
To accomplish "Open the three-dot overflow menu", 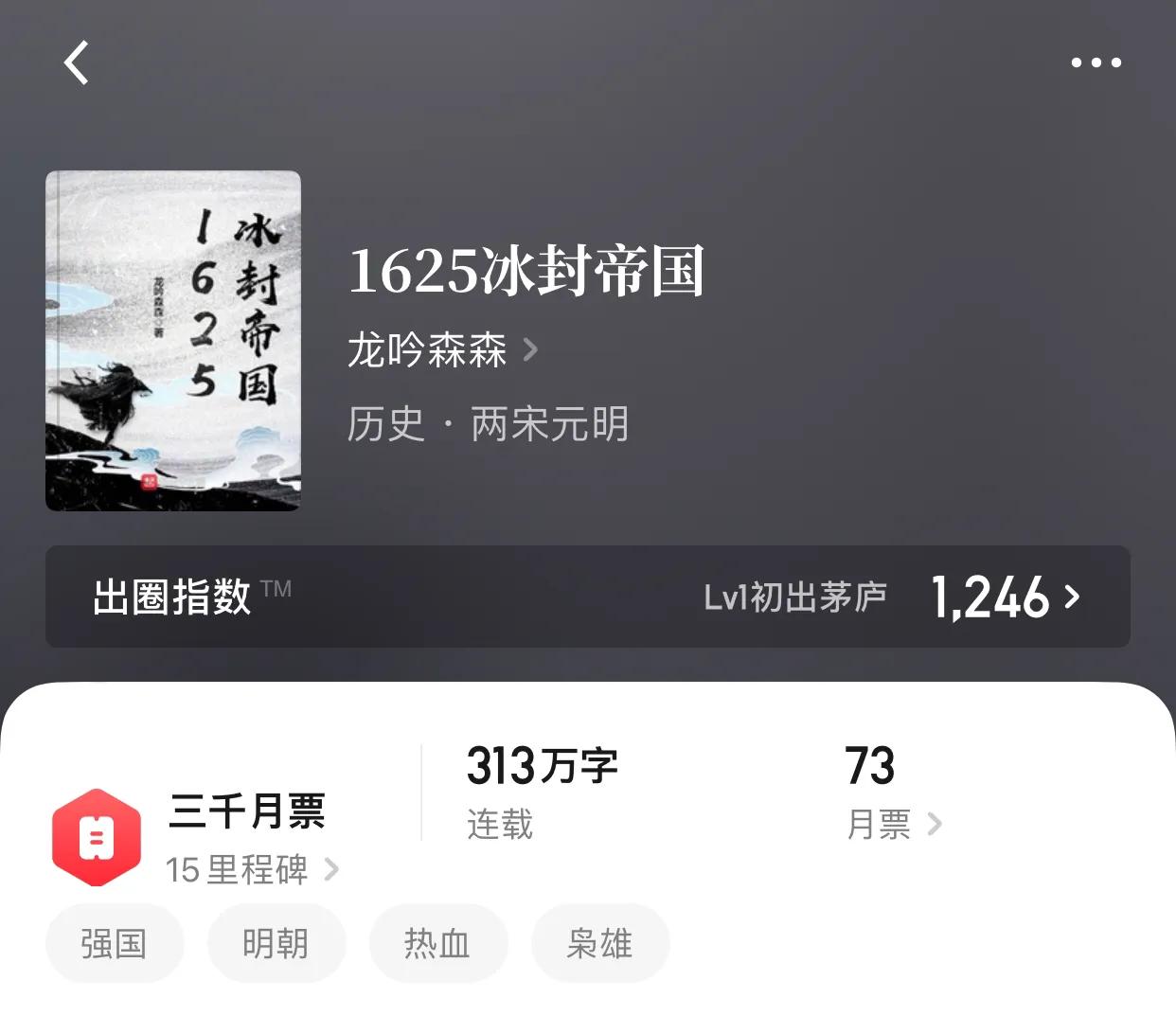I will click(x=1096, y=63).
